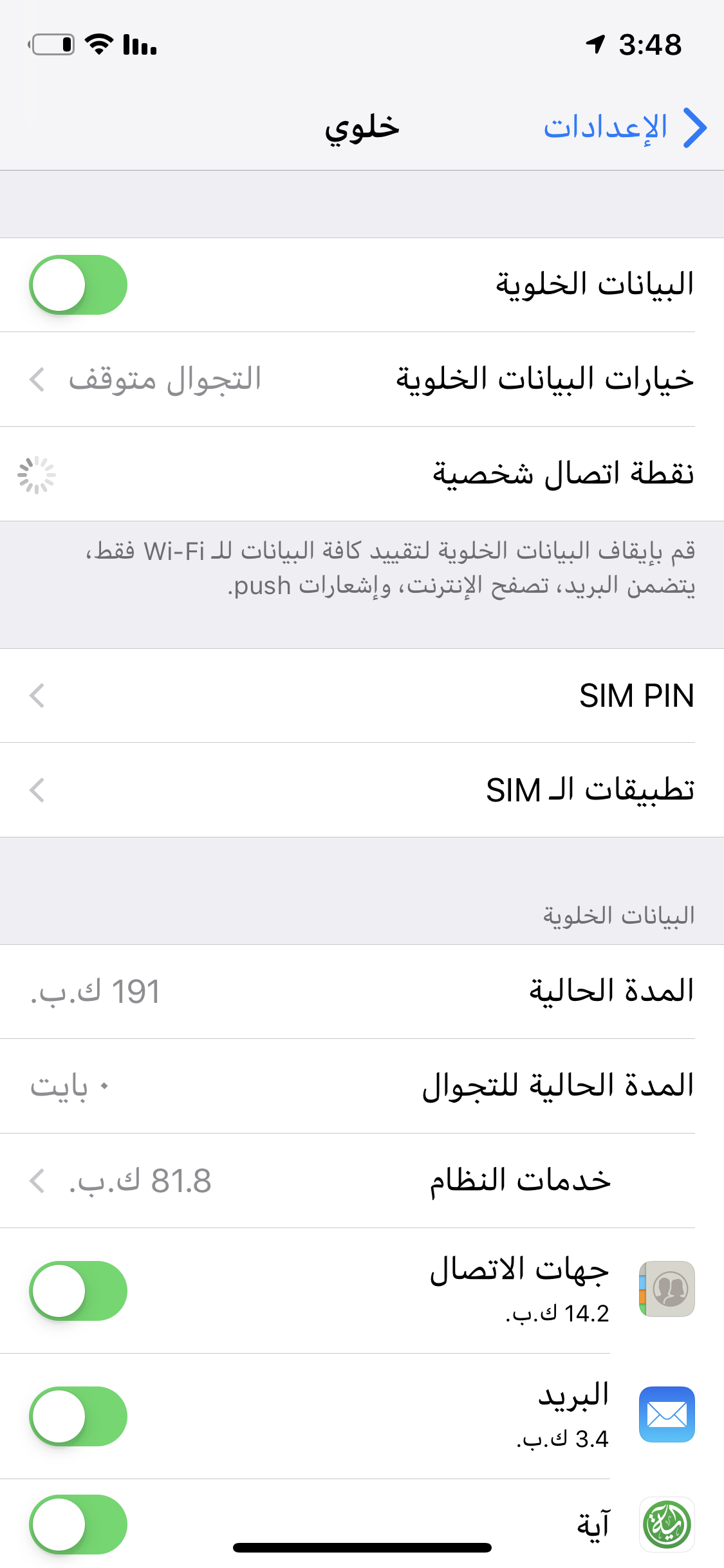Viewport: 724px width, 1568px height.
Task: Open SIM PIN settings
Action: coord(362,696)
